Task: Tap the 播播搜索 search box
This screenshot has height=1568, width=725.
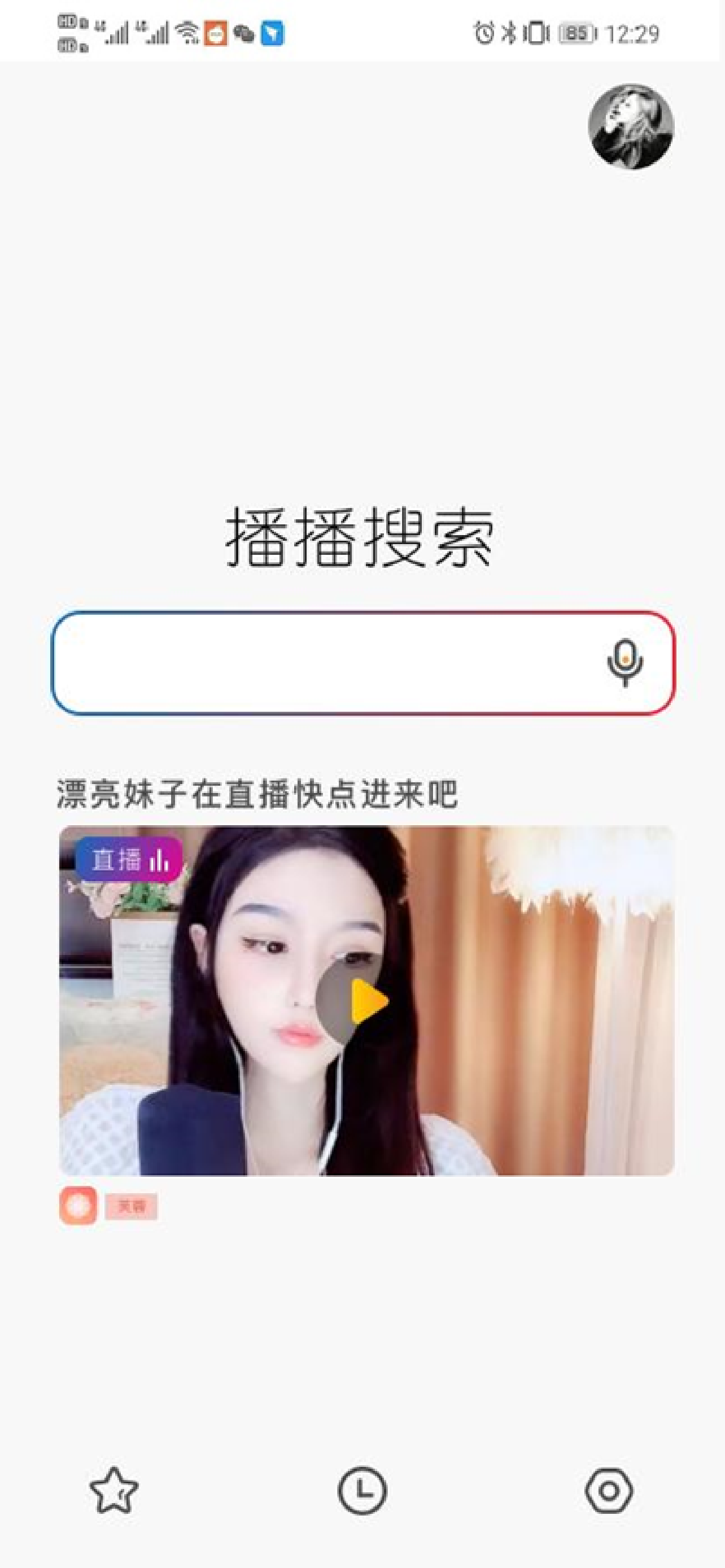Action: click(x=363, y=662)
